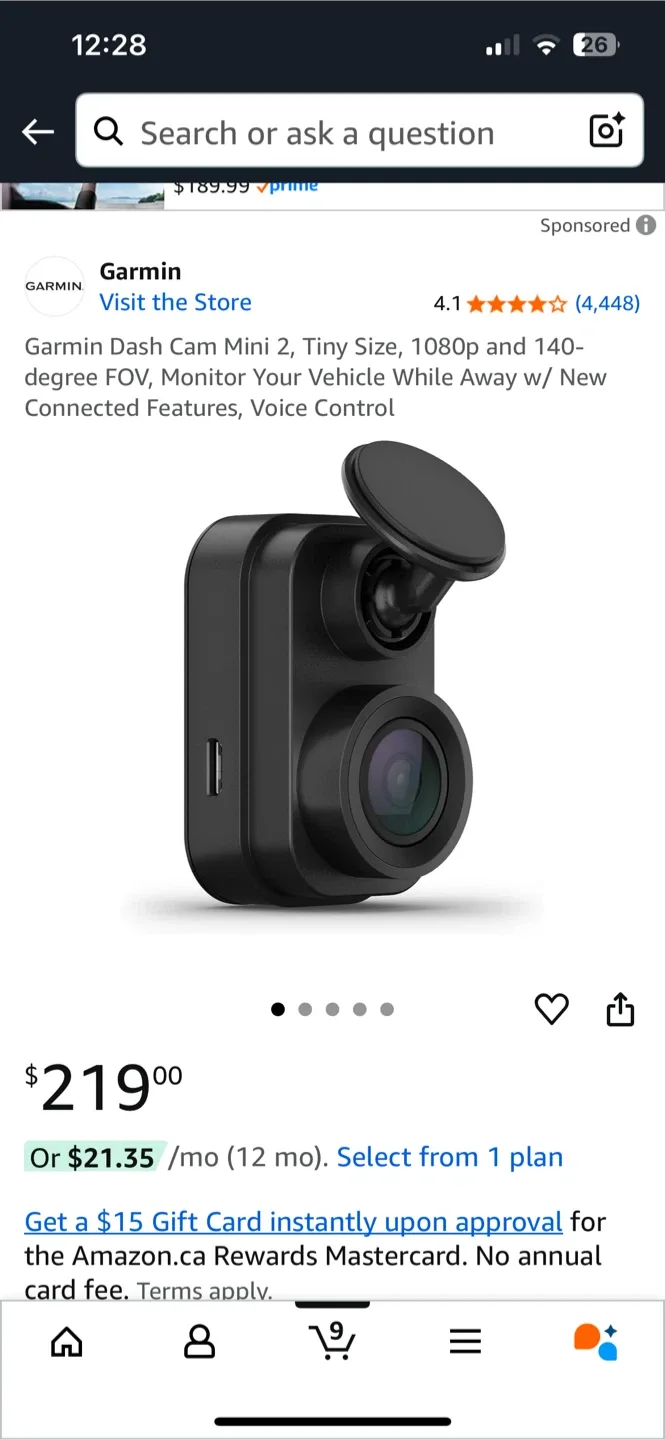Open the Rufus AI assistant
The image size is (665, 1440).
[596, 1341]
